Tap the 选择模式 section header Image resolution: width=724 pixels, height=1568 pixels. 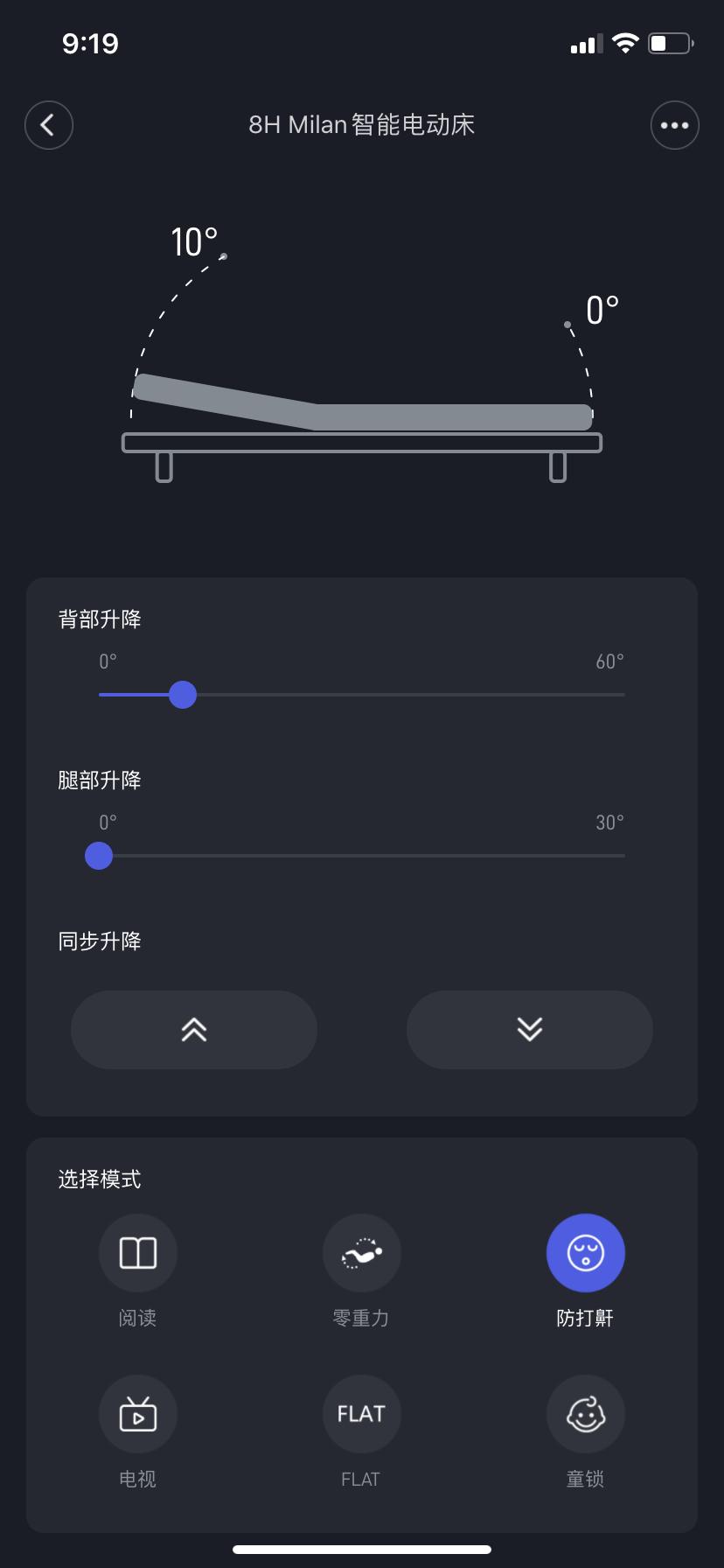click(99, 1179)
